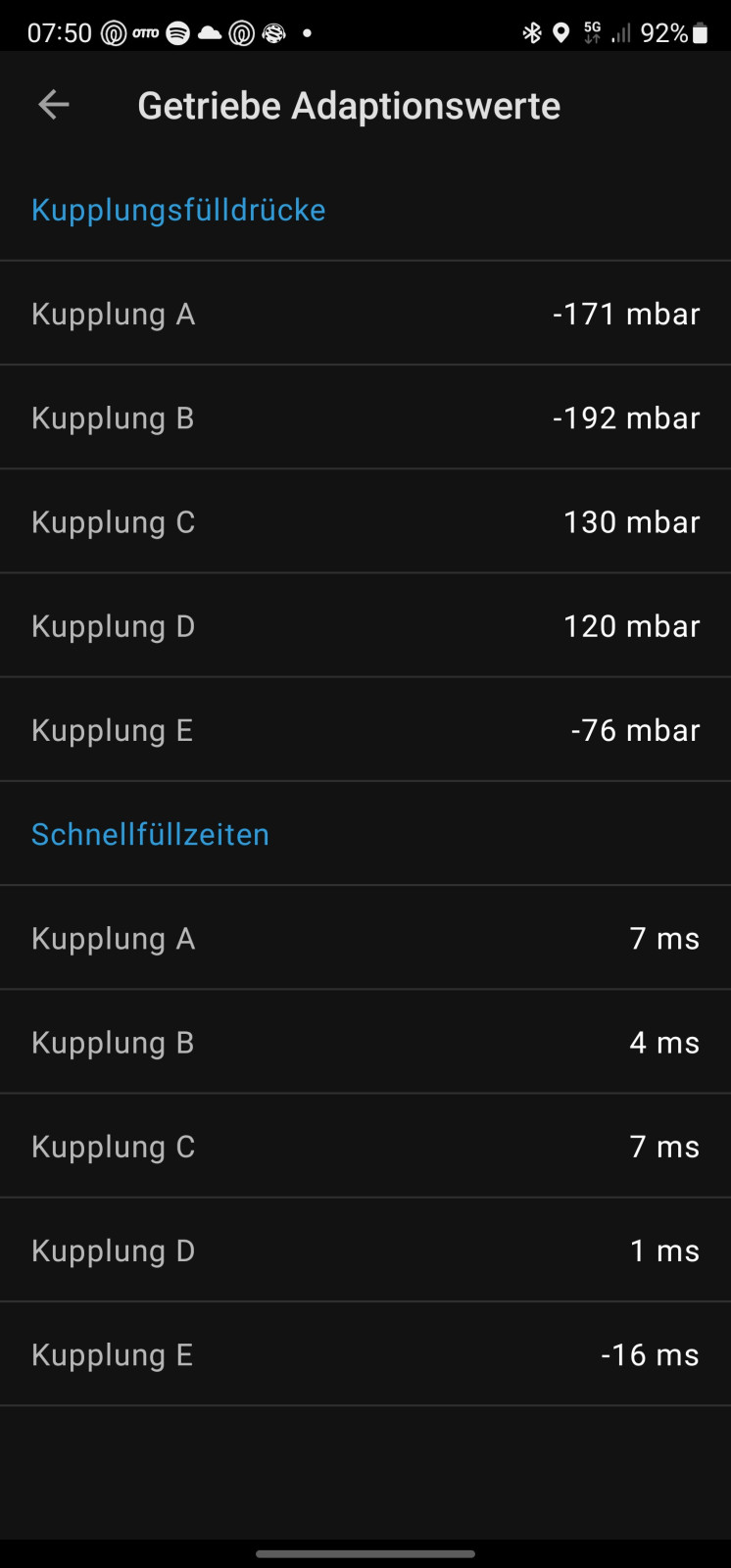Tap the Bluetooth status icon

pos(532,32)
